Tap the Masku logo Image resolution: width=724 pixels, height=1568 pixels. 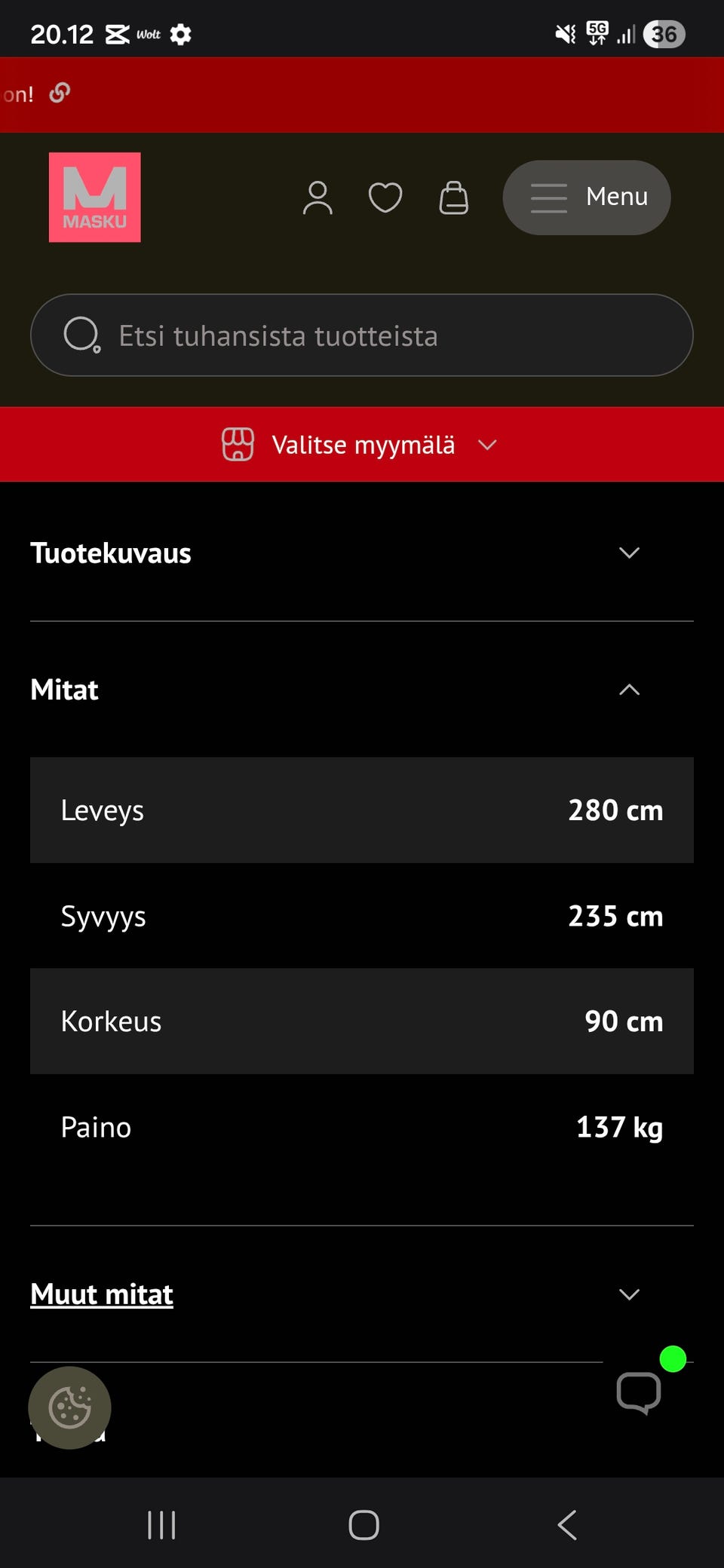click(94, 197)
